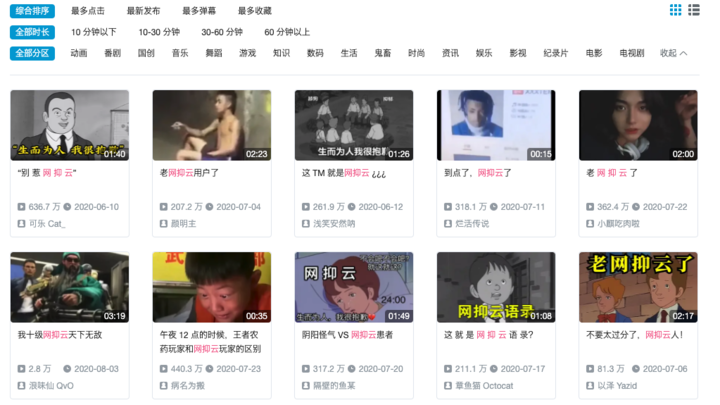
Task: Select the 60 分钟以上 duration filter
Action: pos(287,32)
